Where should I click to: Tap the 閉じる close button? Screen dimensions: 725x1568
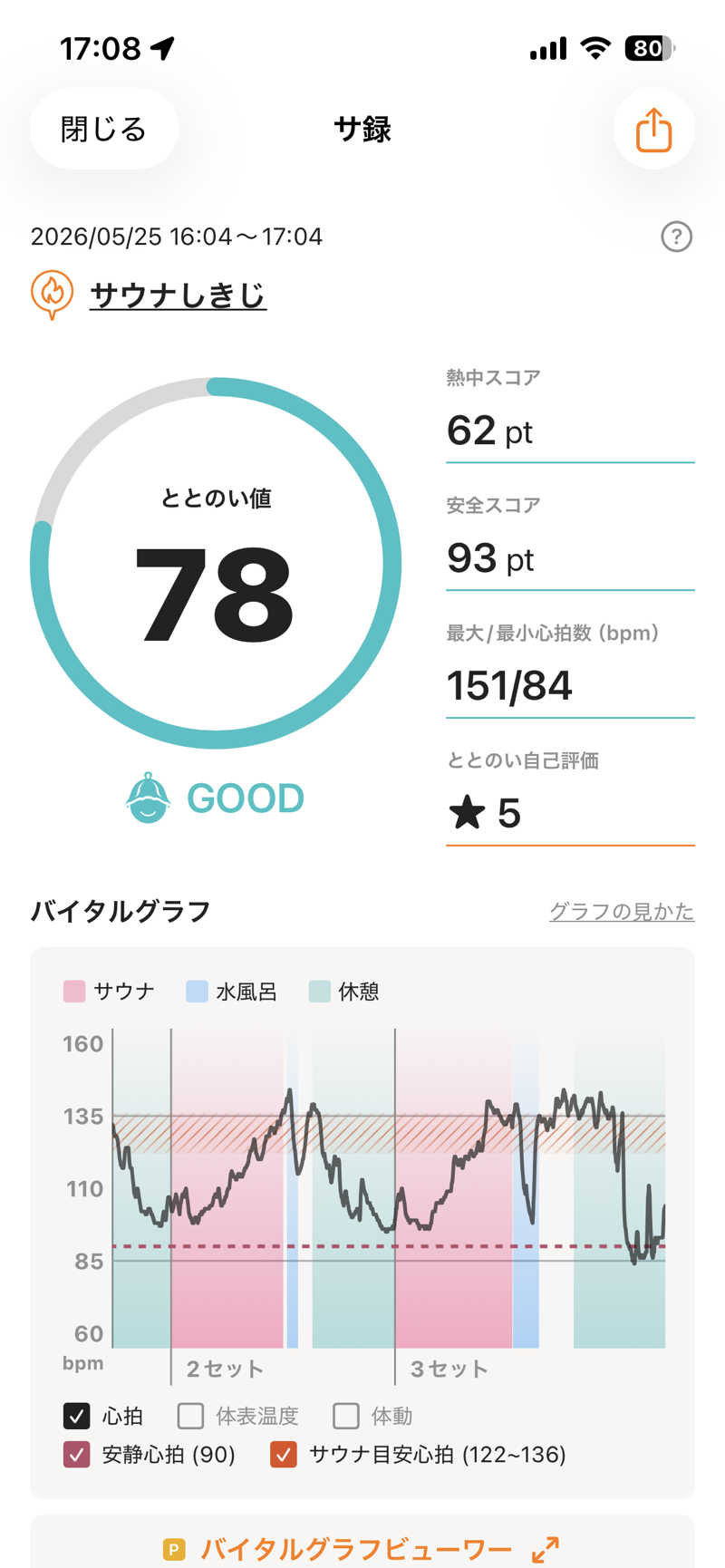103,130
